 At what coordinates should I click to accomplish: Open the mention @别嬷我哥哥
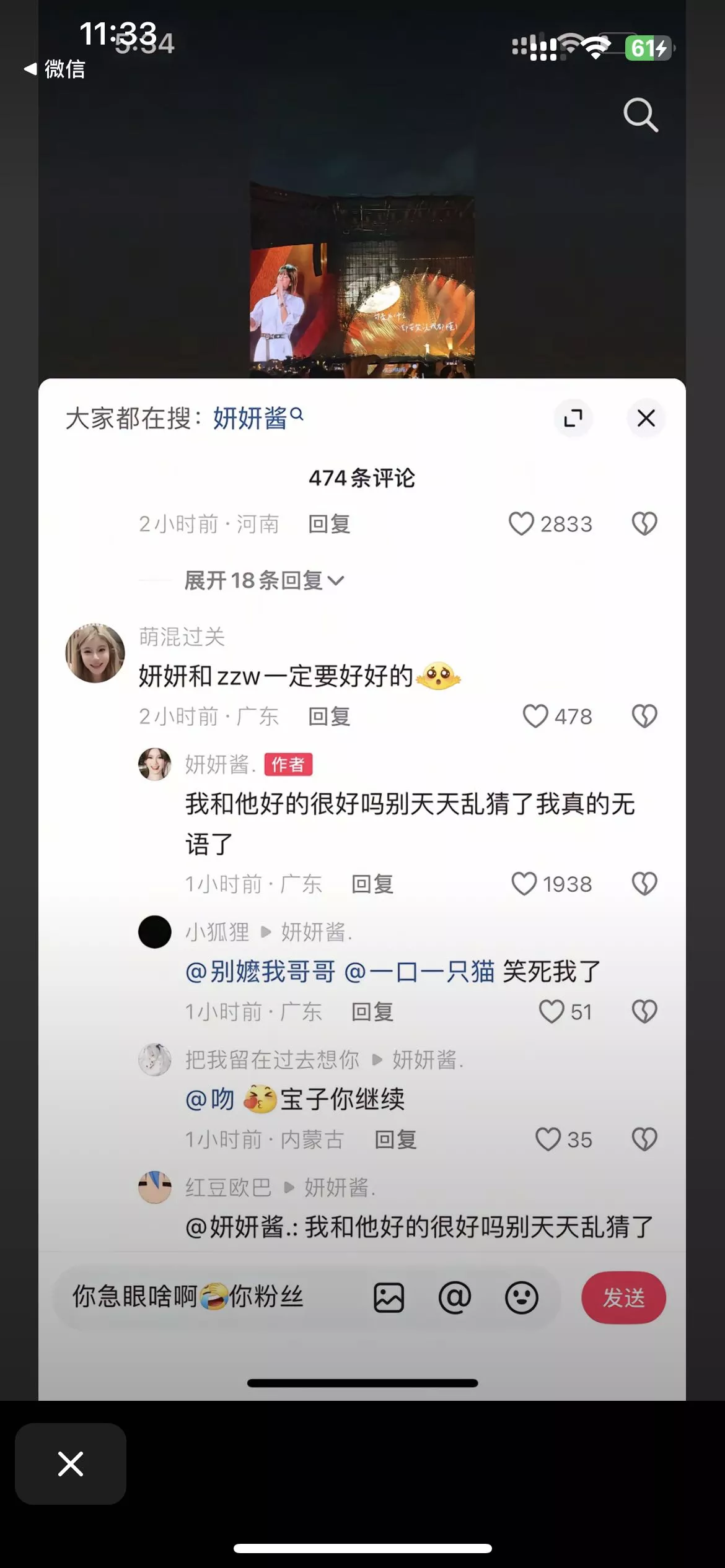point(260,971)
